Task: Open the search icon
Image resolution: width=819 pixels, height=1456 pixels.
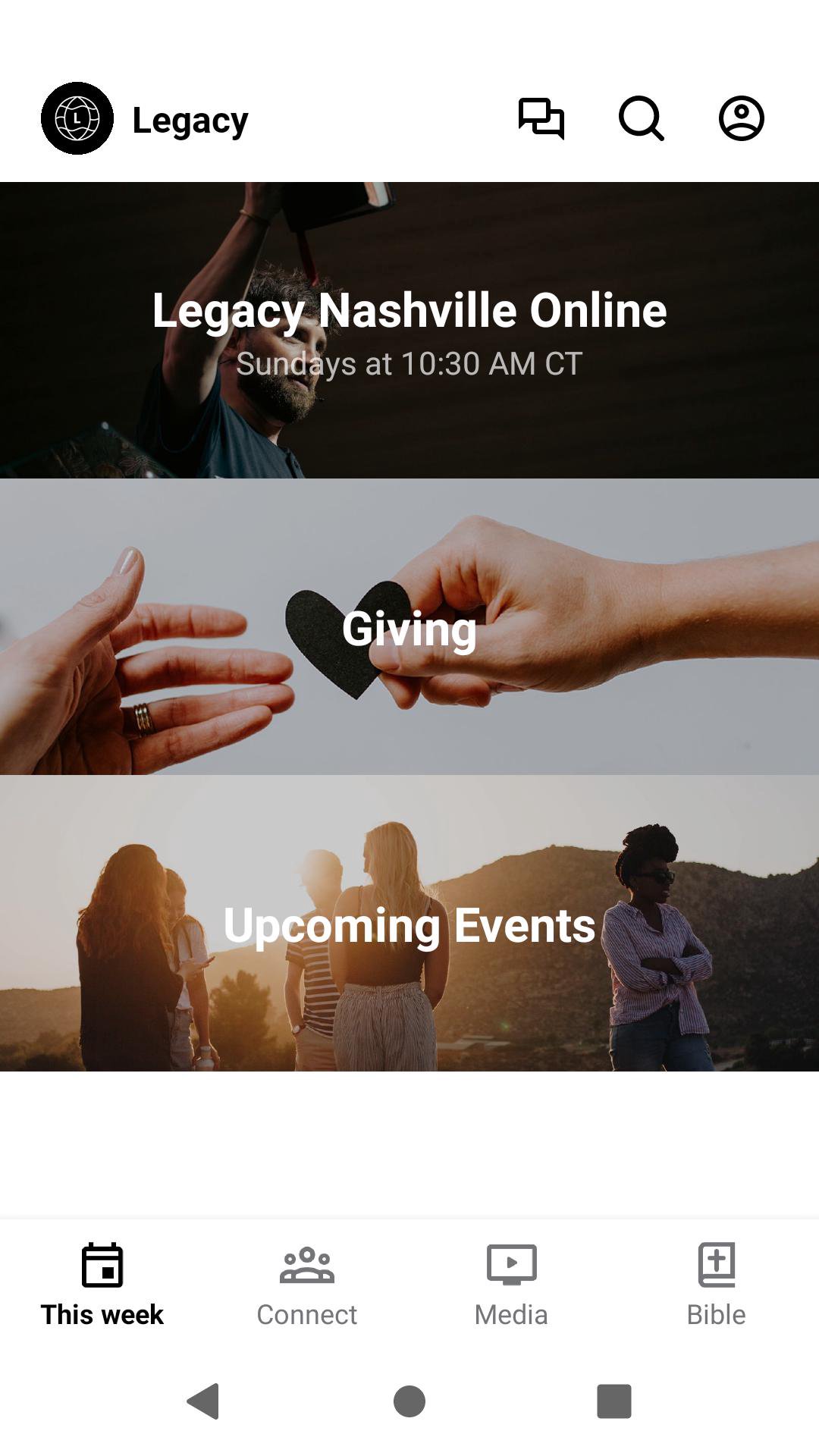Action: pyautogui.click(x=641, y=118)
